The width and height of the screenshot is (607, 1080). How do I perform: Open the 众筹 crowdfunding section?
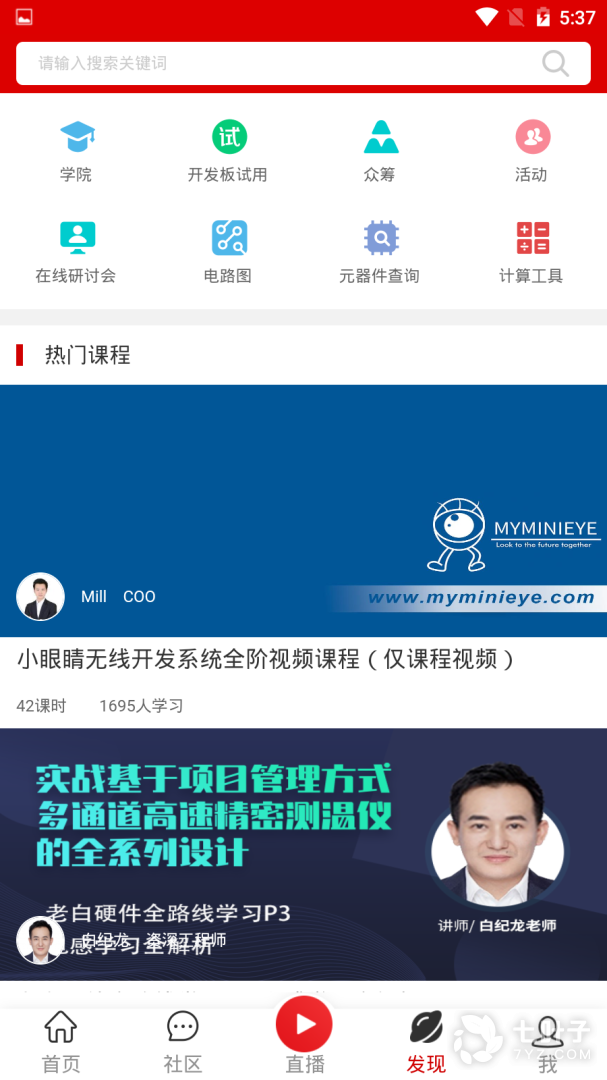click(x=380, y=151)
